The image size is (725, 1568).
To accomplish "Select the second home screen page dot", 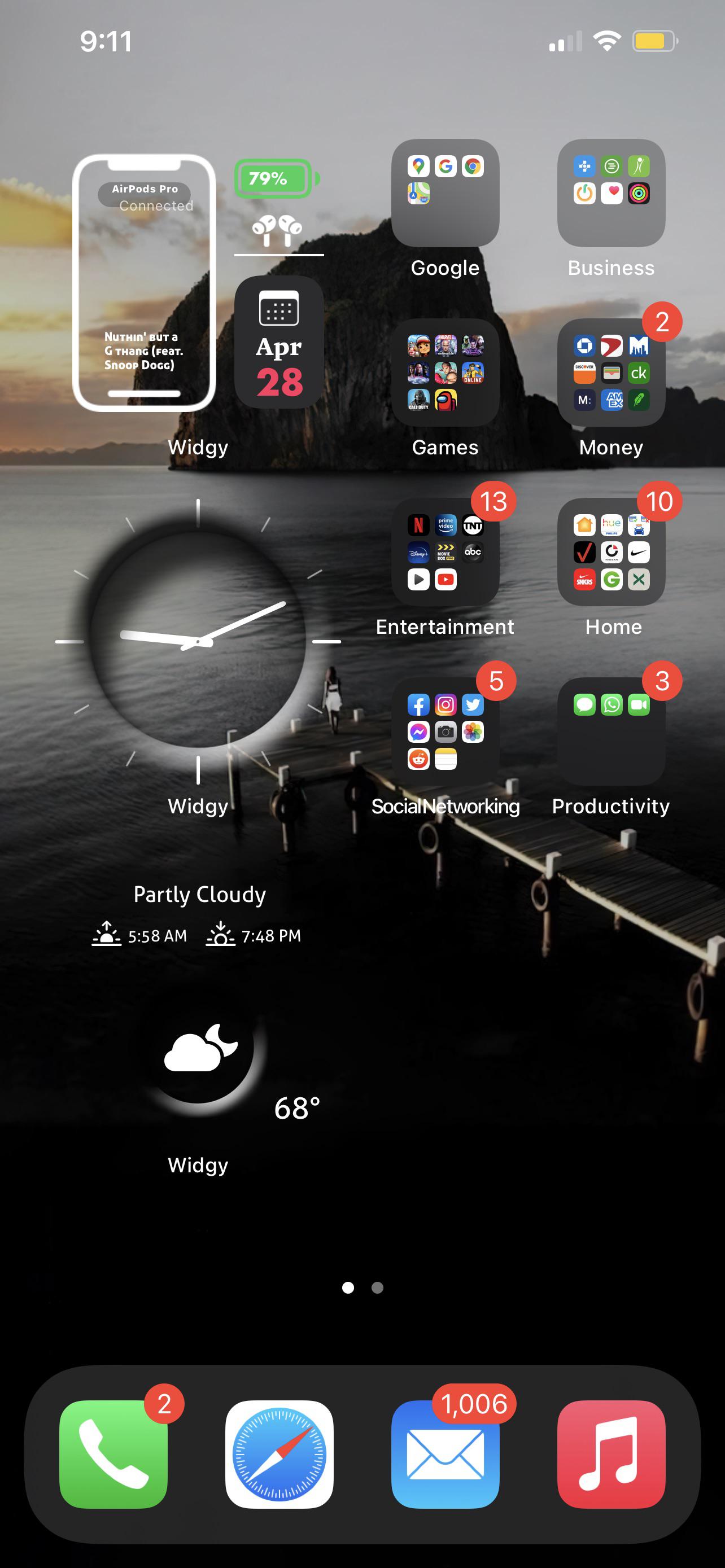I will [377, 1288].
